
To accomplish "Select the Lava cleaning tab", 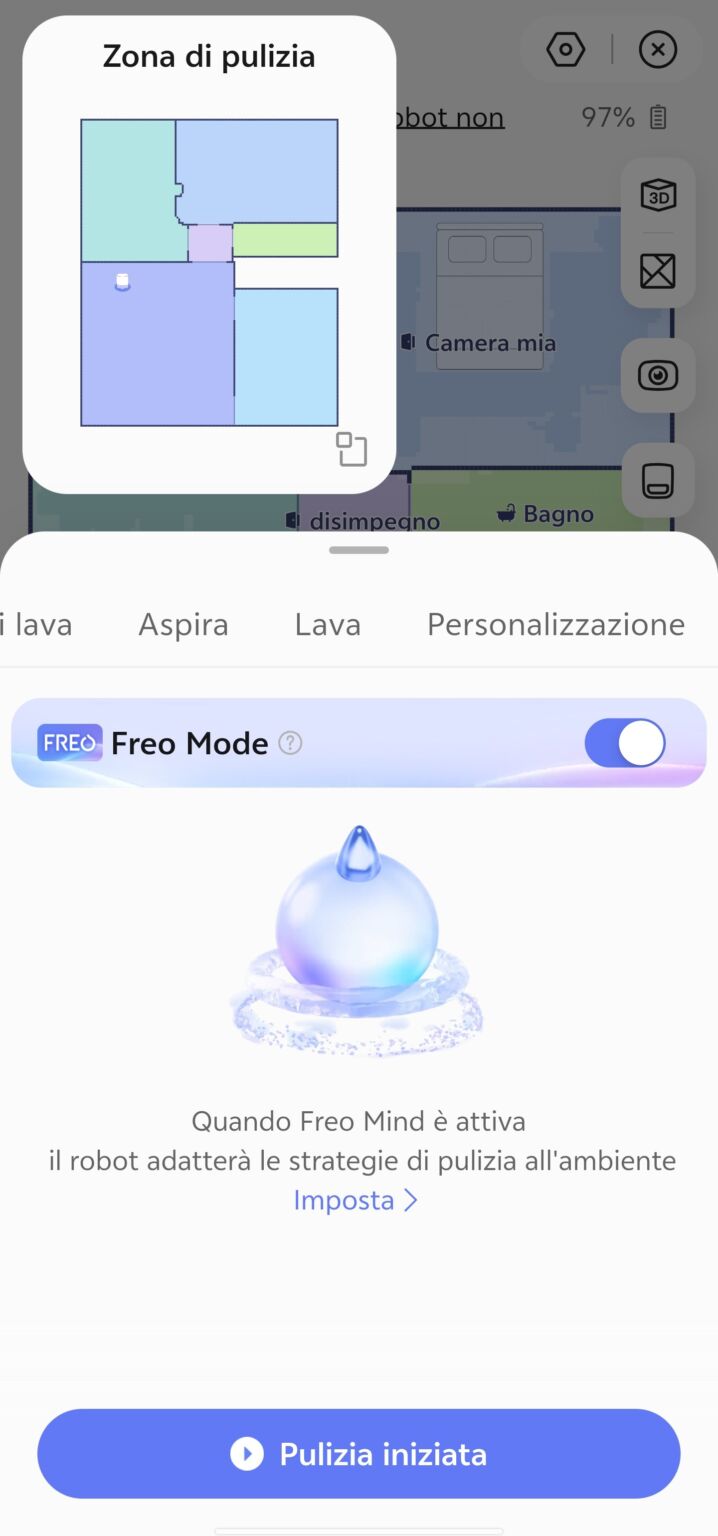I will pyautogui.click(x=327, y=625).
